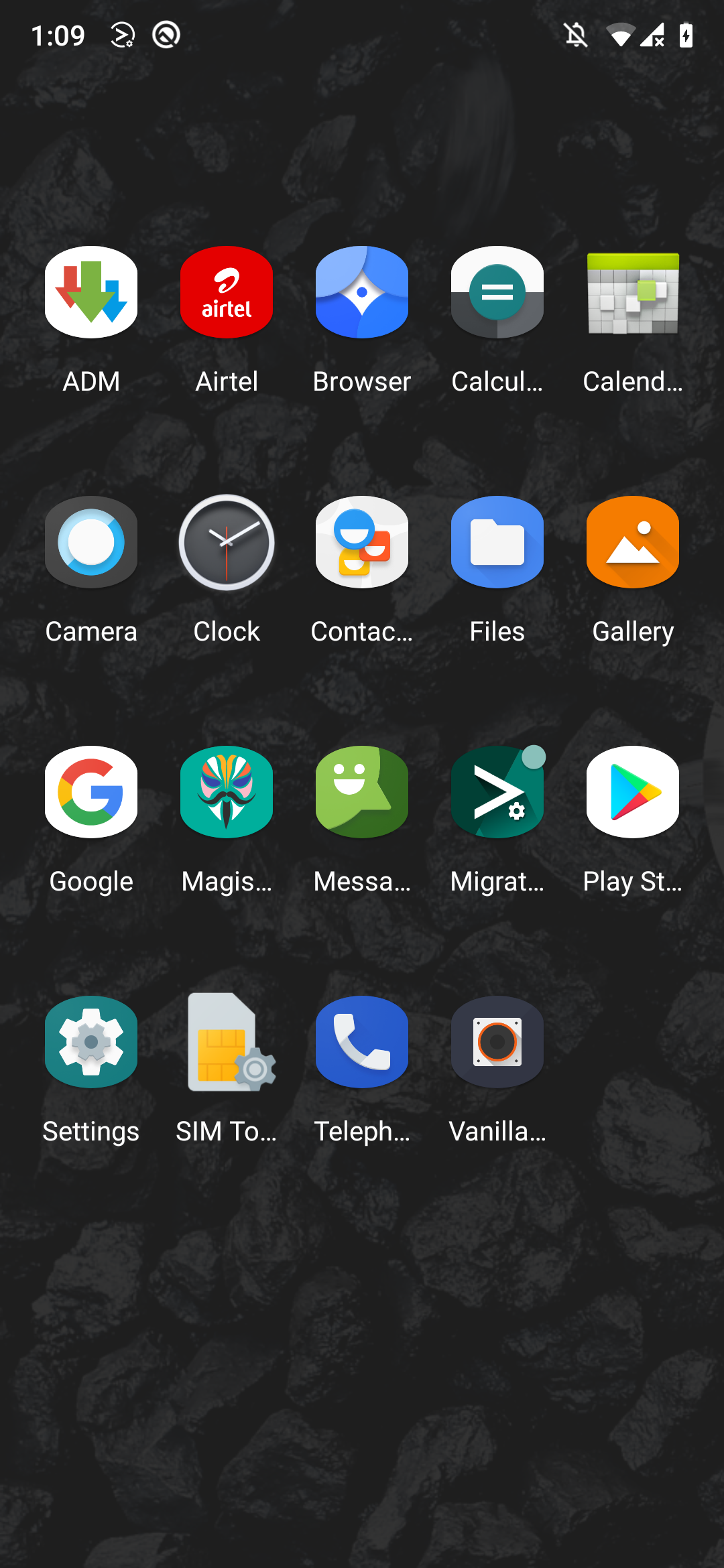This screenshot has width=724, height=1568.
Task: Open the Files app
Action: point(497,543)
